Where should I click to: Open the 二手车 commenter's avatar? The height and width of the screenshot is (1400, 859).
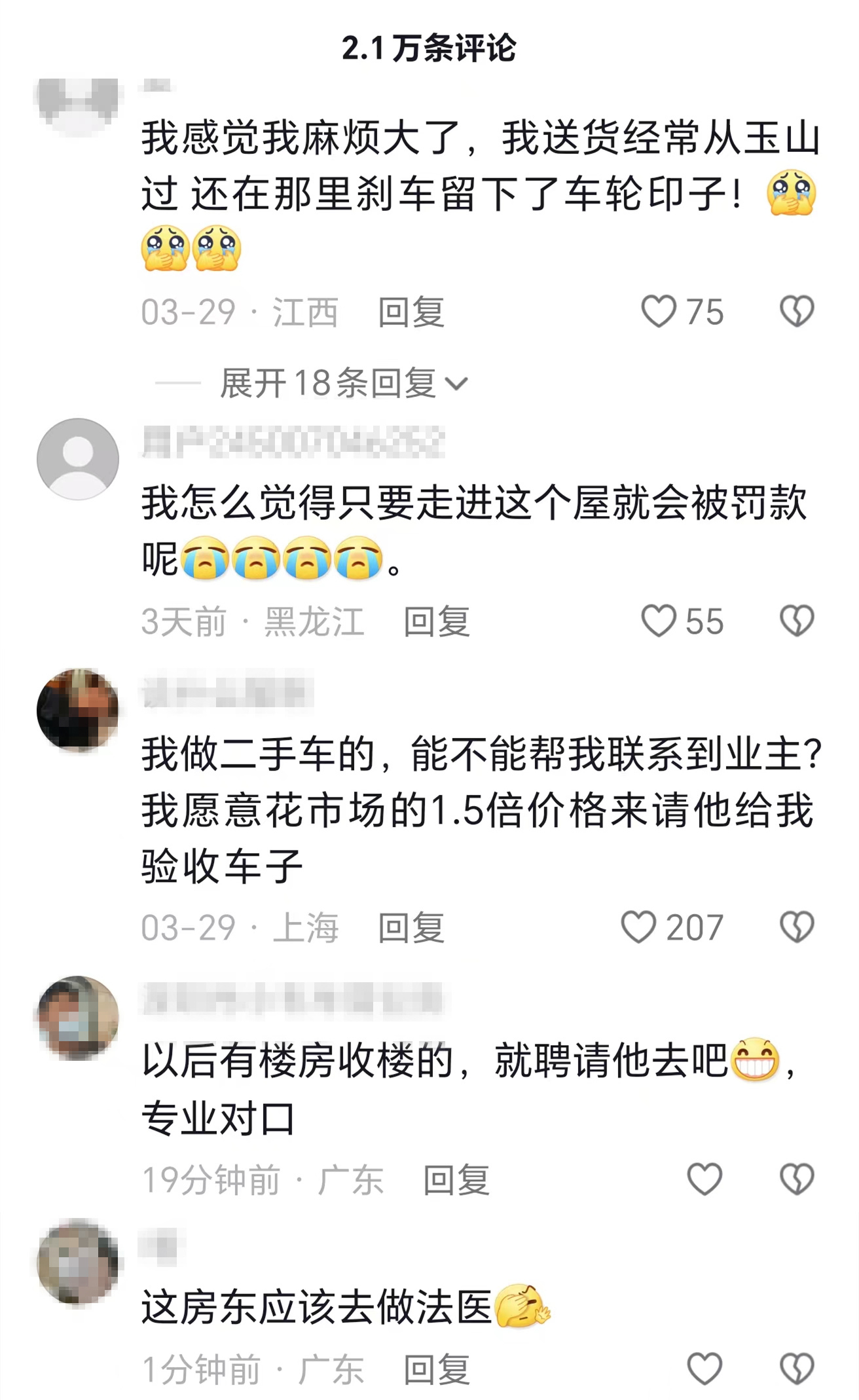tap(78, 710)
